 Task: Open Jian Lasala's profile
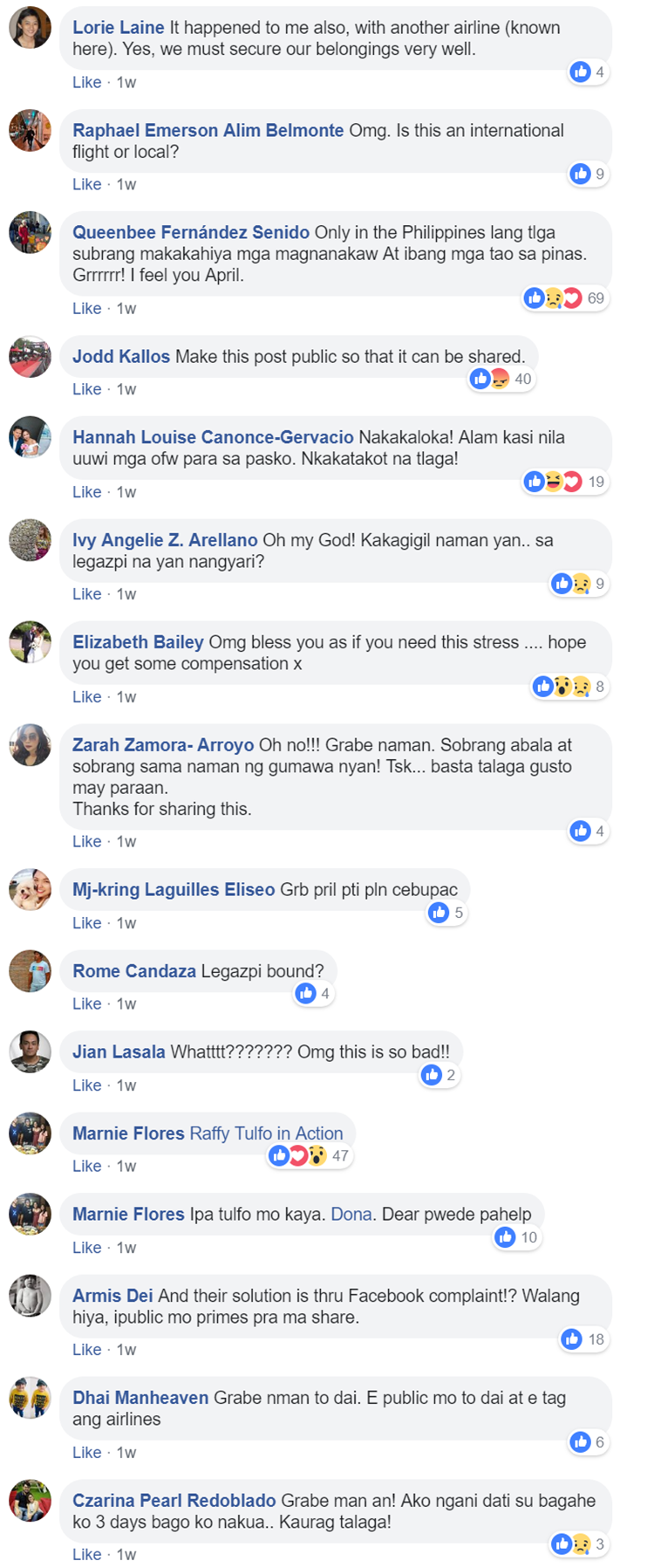point(119,1051)
